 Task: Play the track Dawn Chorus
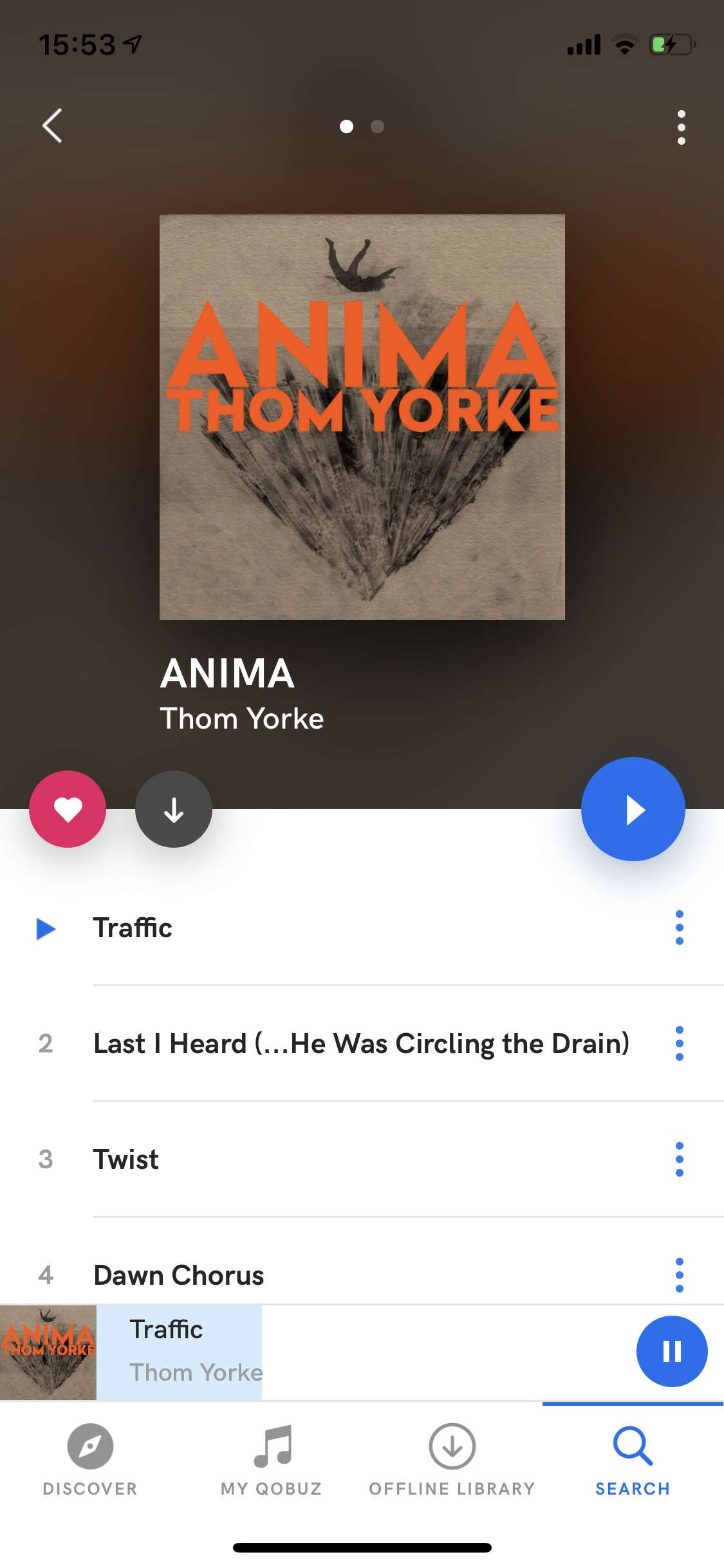(x=179, y=1275)
